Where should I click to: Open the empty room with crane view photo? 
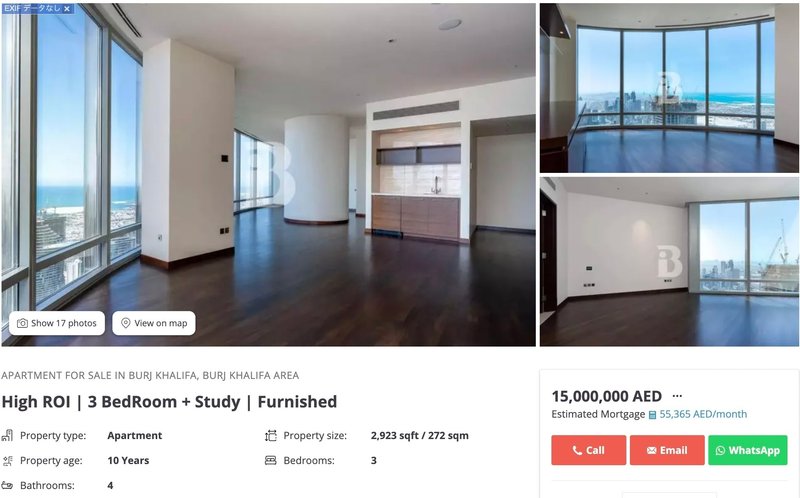(669, 262)
